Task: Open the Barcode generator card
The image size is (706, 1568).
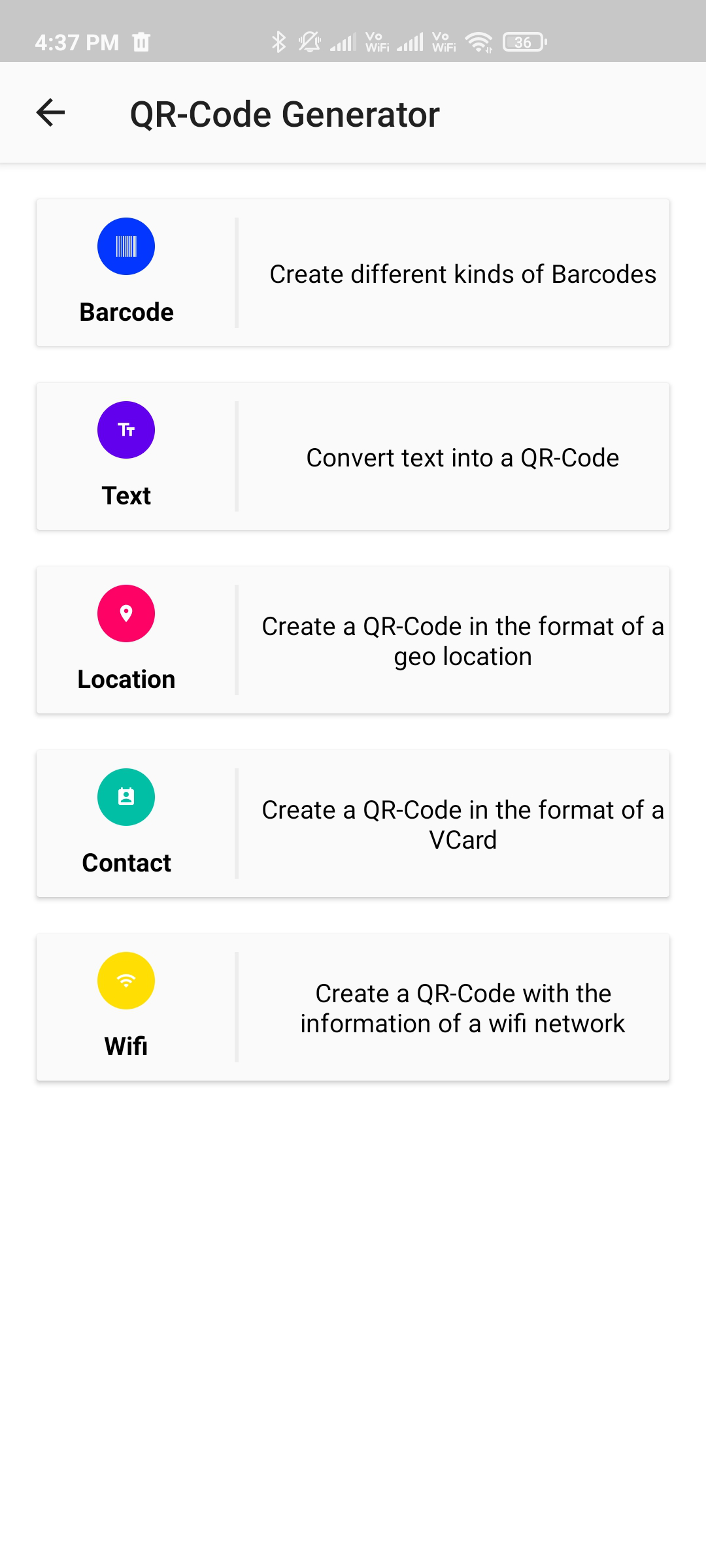Action: tap(353, 273)
